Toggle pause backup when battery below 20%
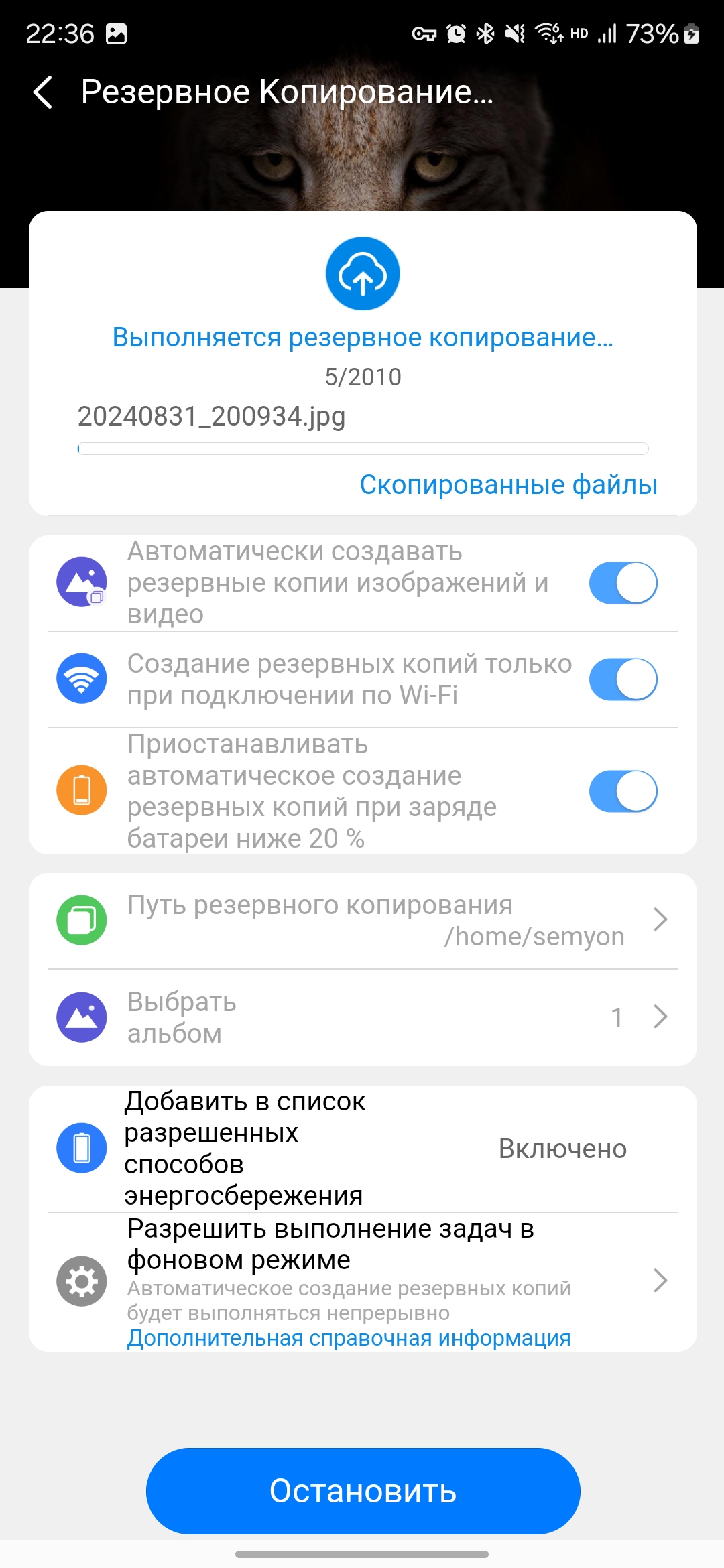Screen dimensions: 724x1568 (623, 791)
